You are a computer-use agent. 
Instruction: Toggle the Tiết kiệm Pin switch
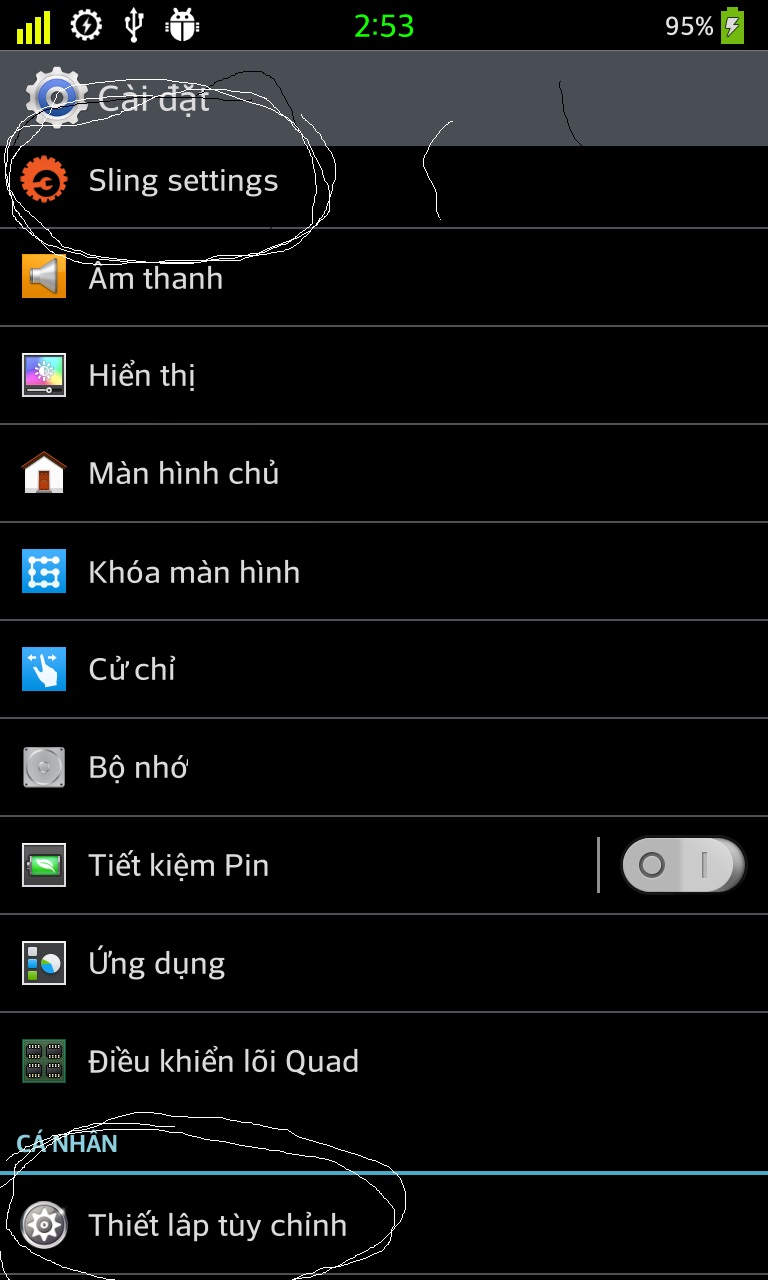tap(683, 865)
